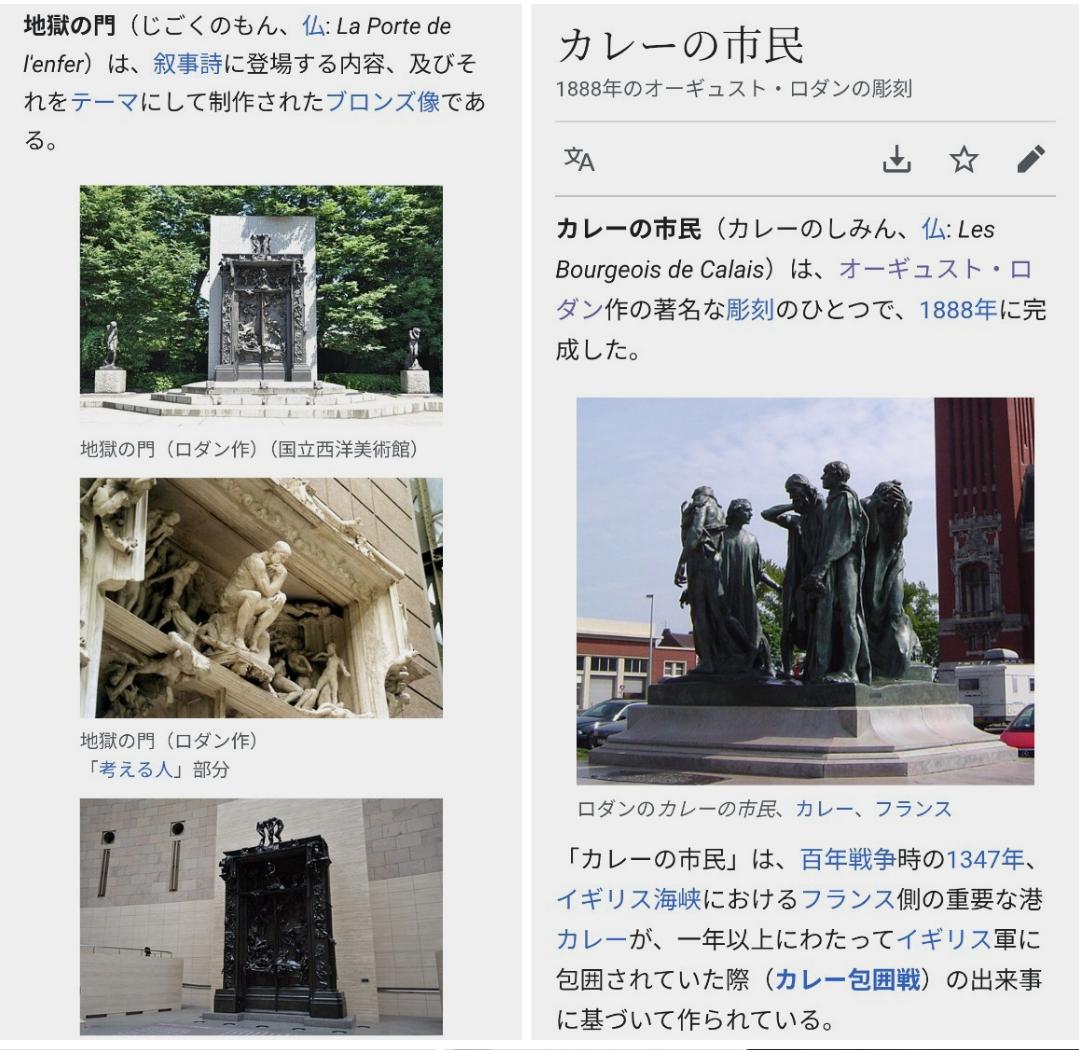The image size is (1079, 1050).
Task: Star the カレーの市民 article to watchlist
Action: [x=965, y=159]
